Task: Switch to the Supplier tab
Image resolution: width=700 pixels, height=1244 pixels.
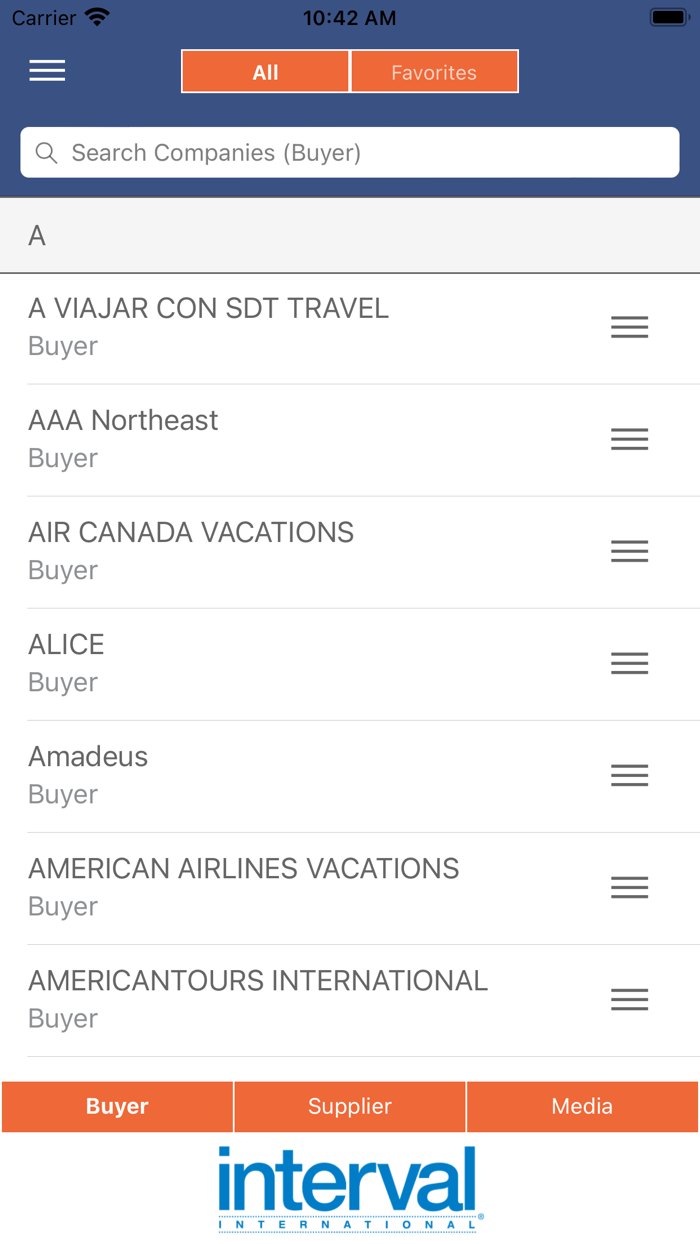Action: [350, 1106]
